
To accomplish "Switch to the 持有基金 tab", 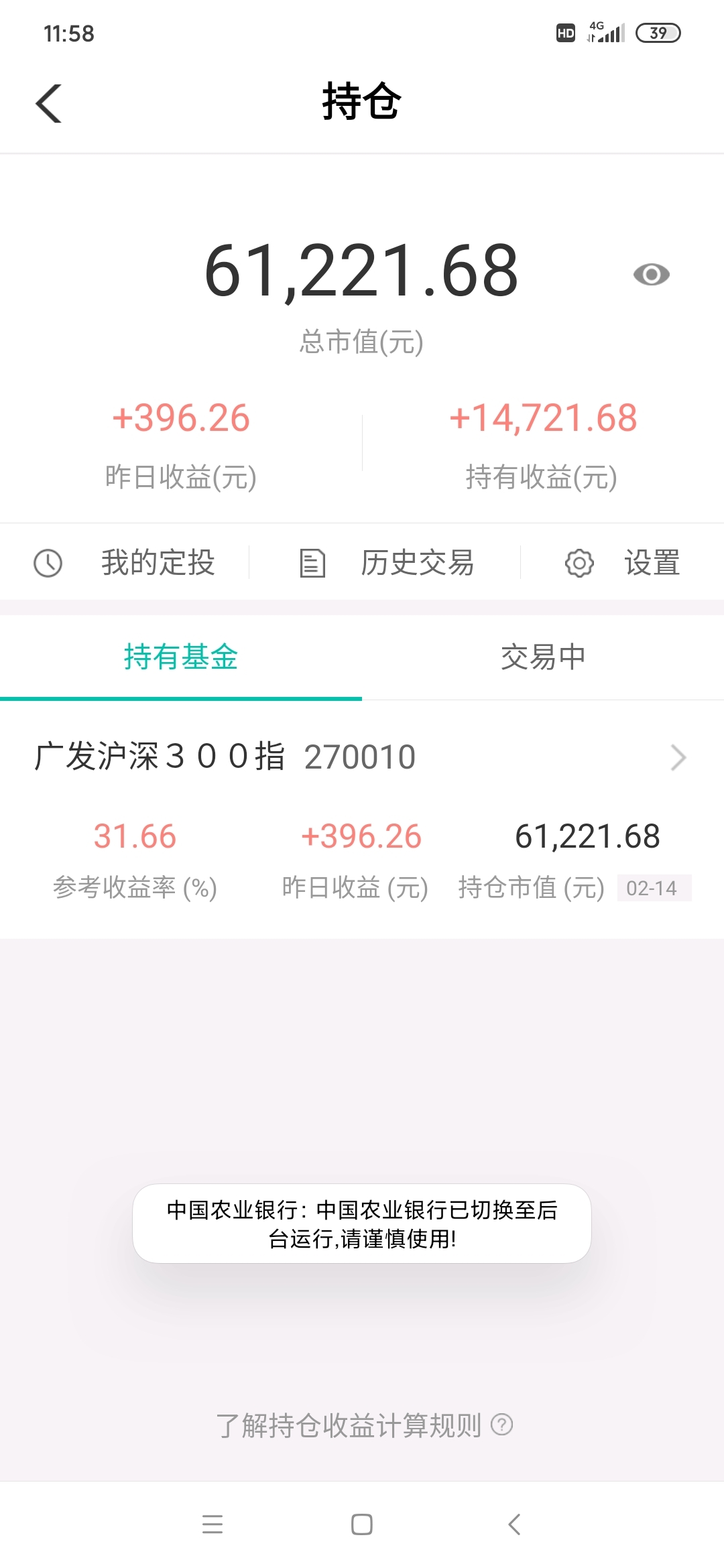I will point(181,657).
